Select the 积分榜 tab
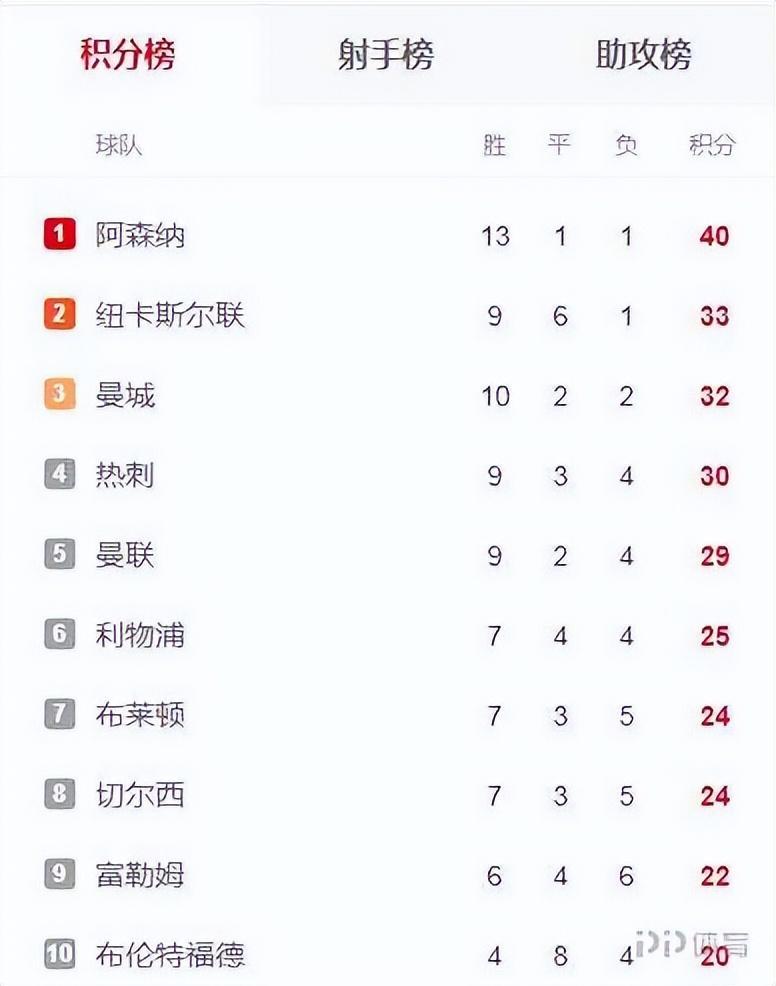776x986 pixels. coord(128,55)
